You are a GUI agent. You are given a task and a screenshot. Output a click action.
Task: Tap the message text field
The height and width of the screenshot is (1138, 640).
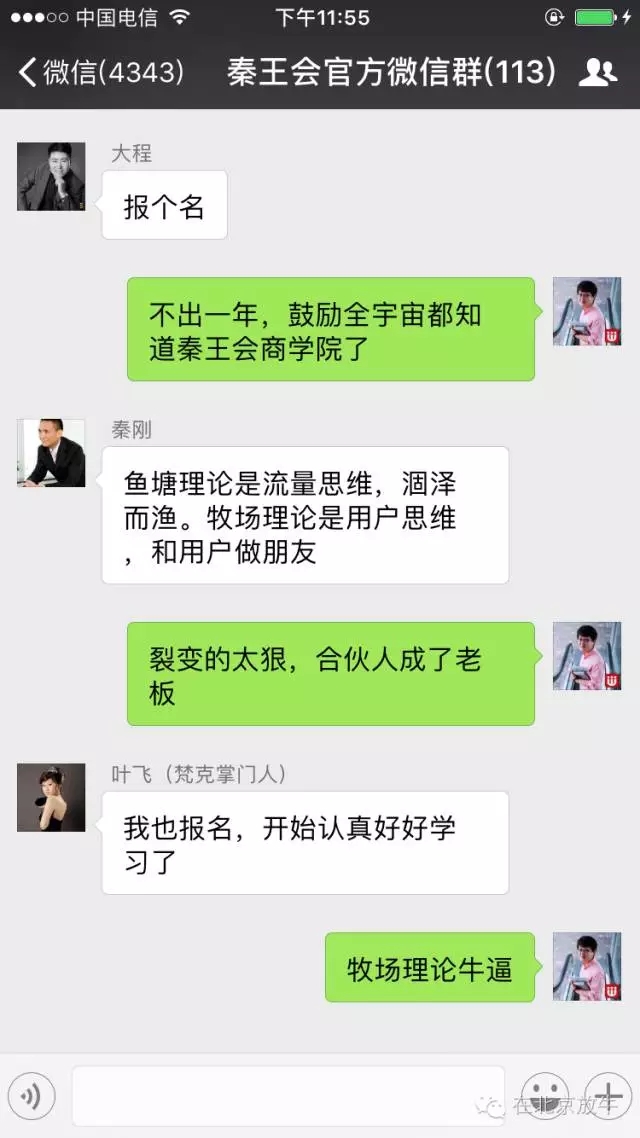[x=288, y=1096]
